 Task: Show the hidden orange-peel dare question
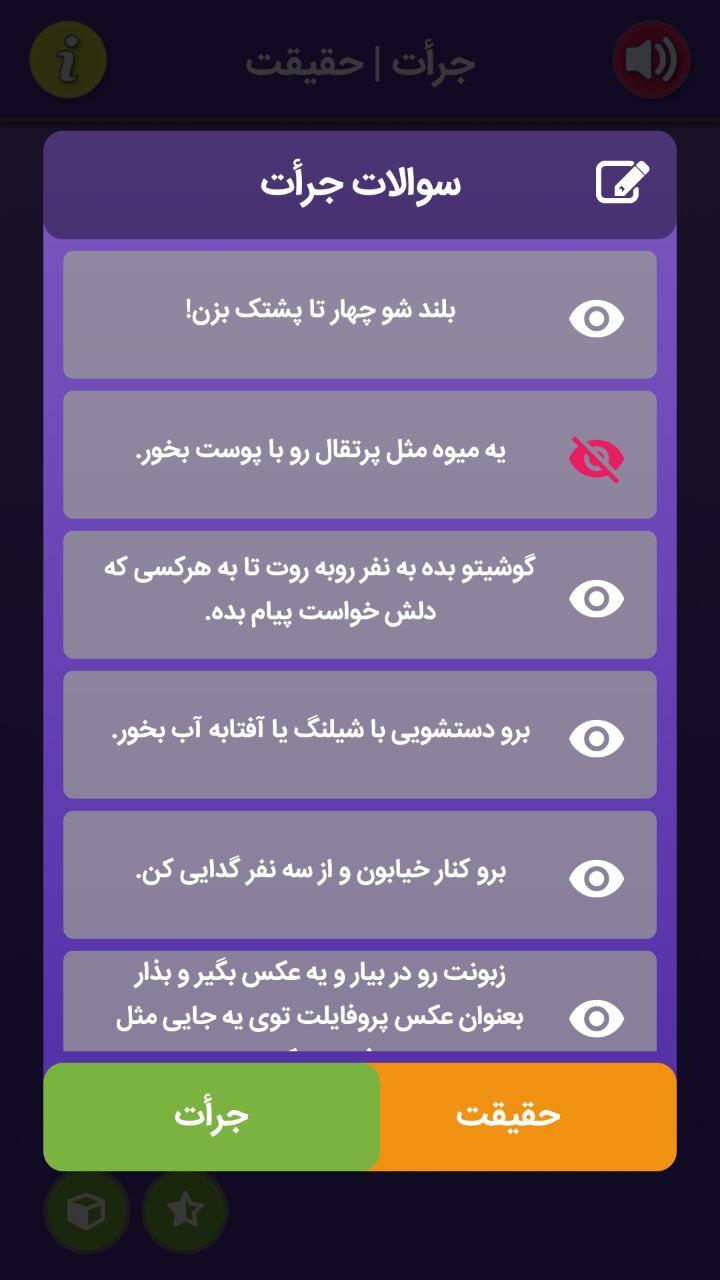[597, 457]
